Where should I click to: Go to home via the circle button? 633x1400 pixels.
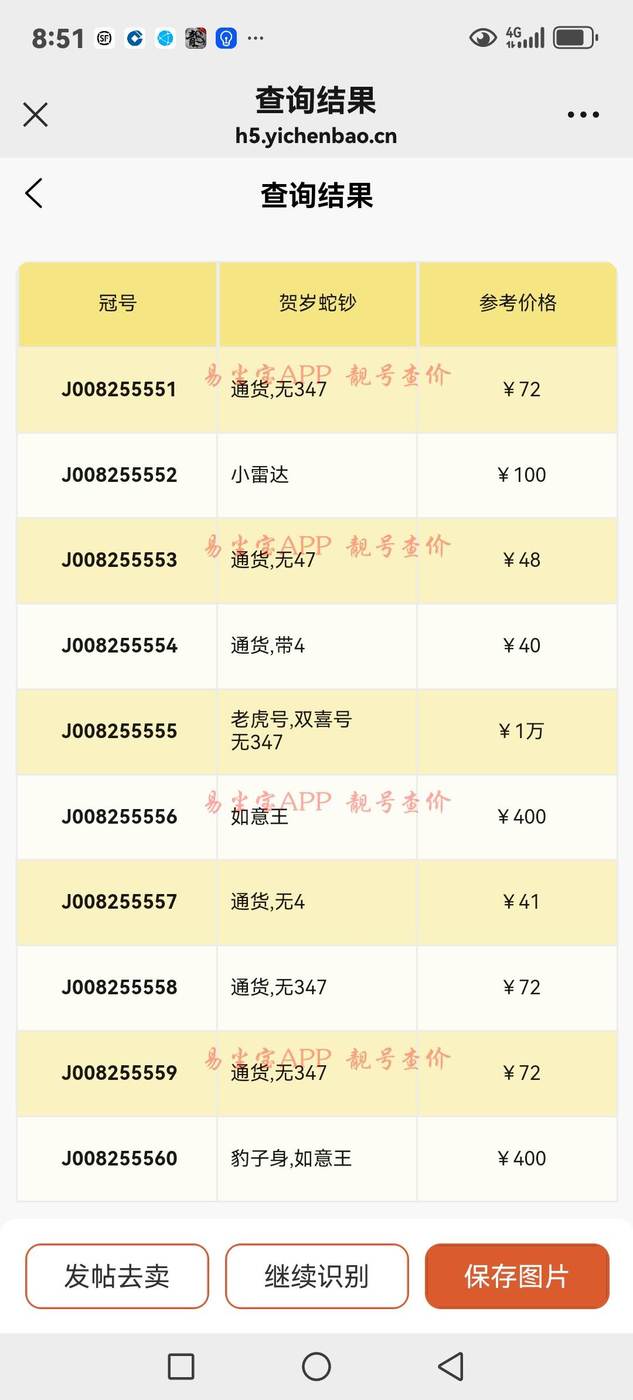click(316, 1366)
